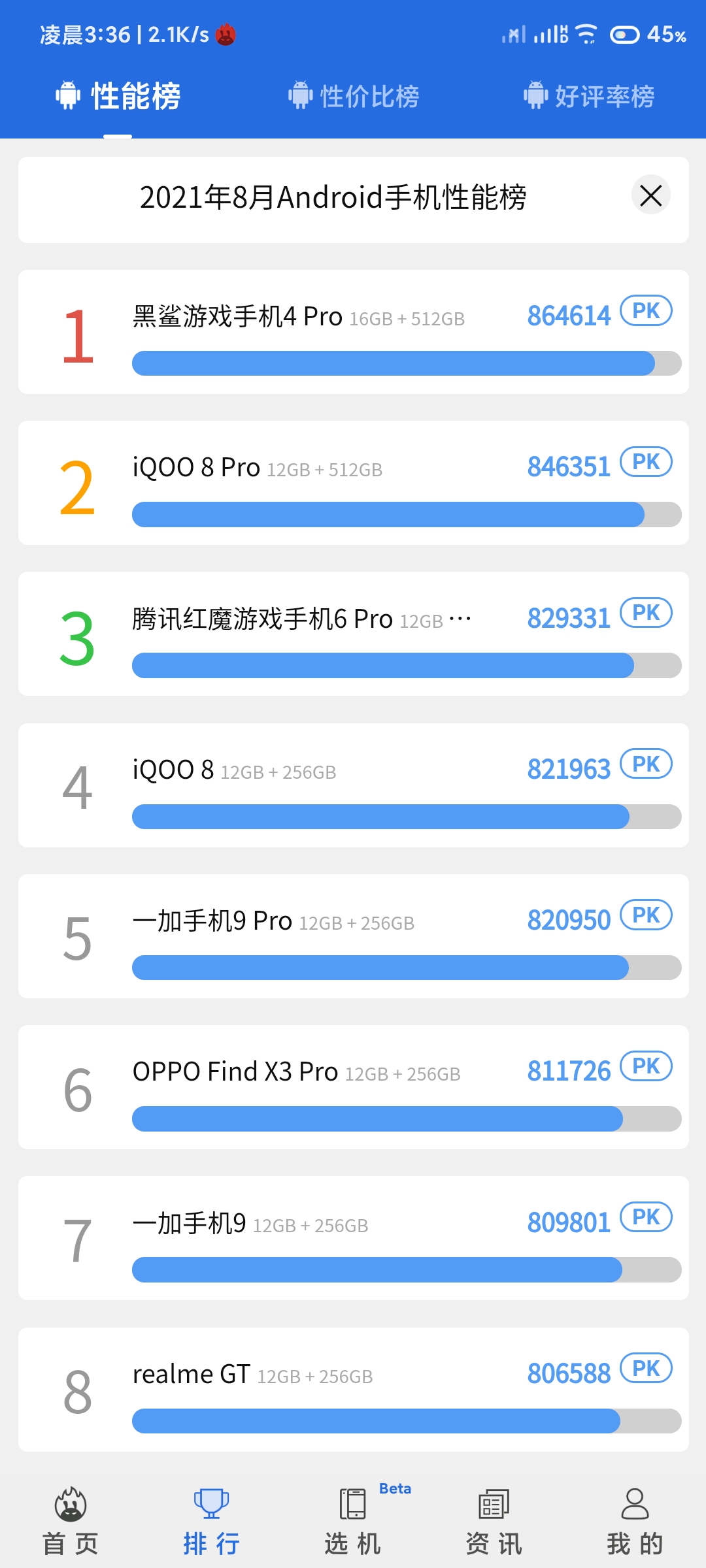
Task: Select the 性能榜 tab
Action: point(118,96)
